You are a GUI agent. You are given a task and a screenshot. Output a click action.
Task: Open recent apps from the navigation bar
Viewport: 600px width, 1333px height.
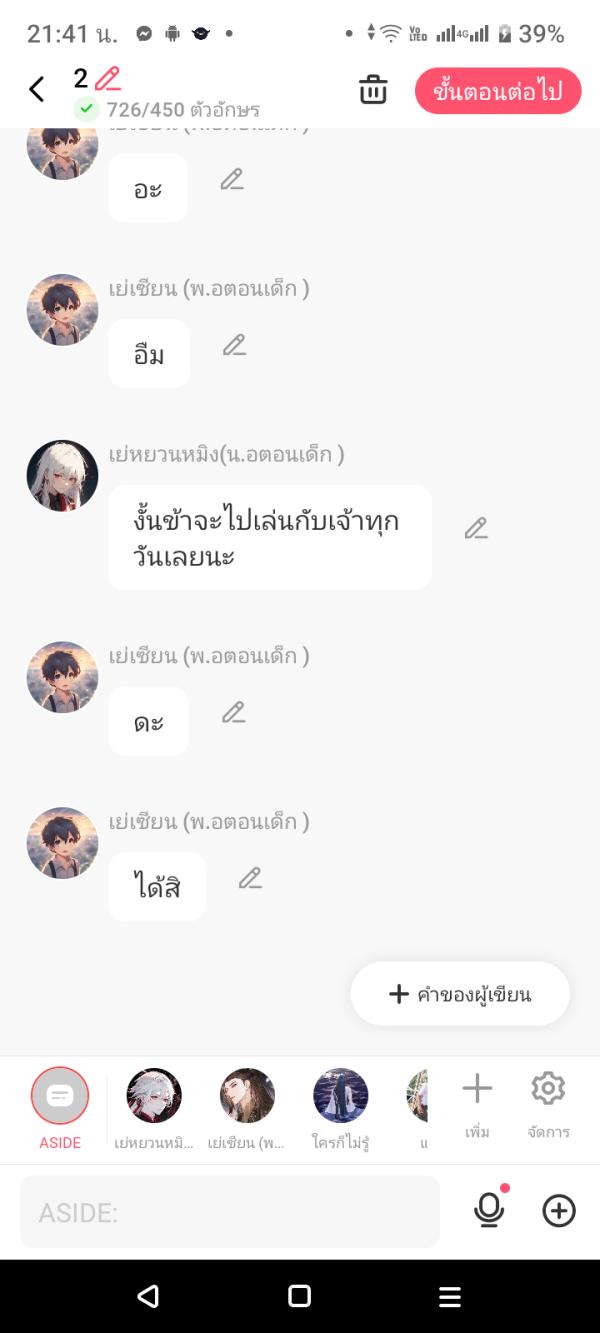pyautogui.click(x=450, y=1297)
